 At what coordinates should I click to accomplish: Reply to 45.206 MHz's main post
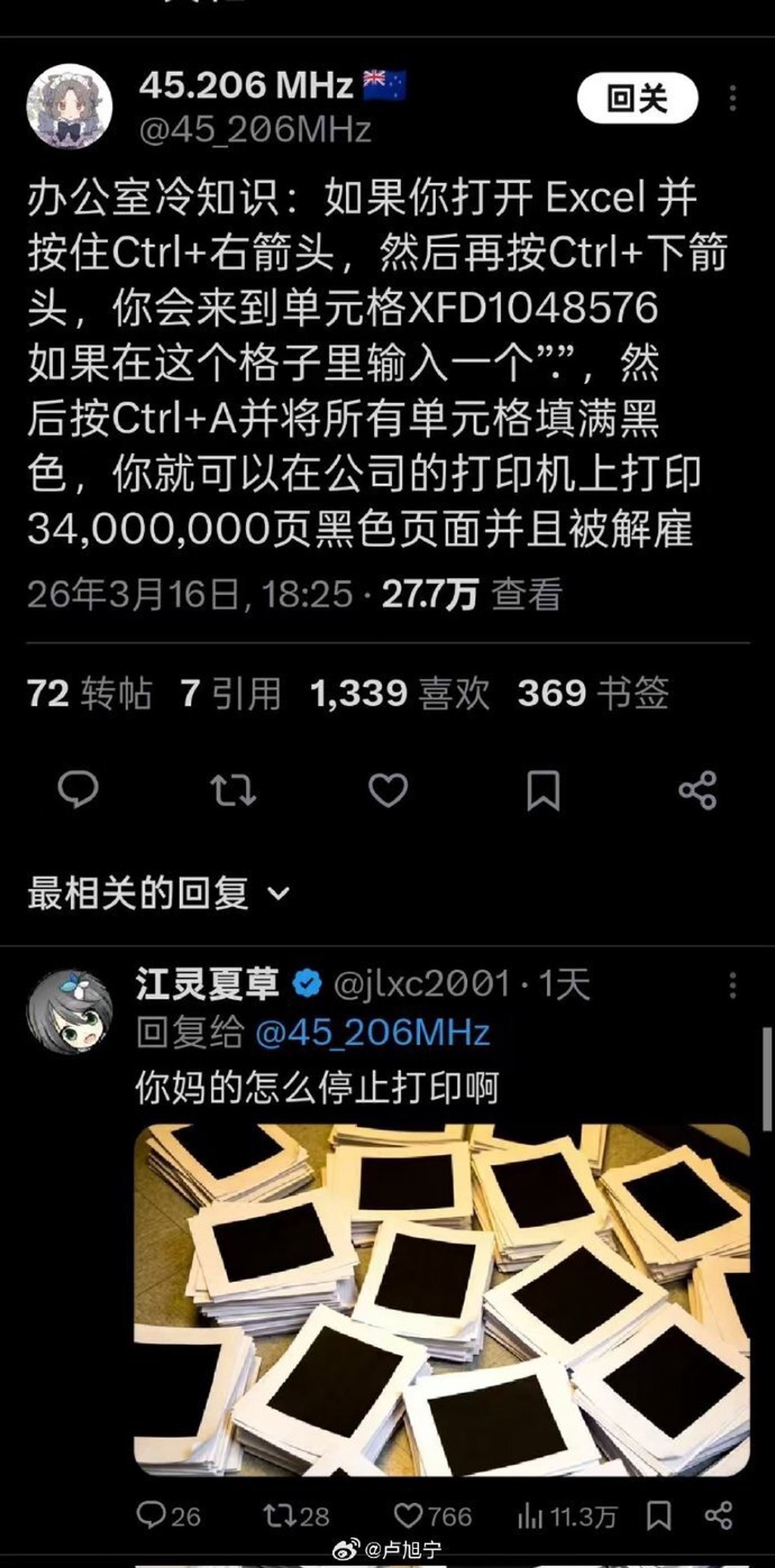coord(78,790)
